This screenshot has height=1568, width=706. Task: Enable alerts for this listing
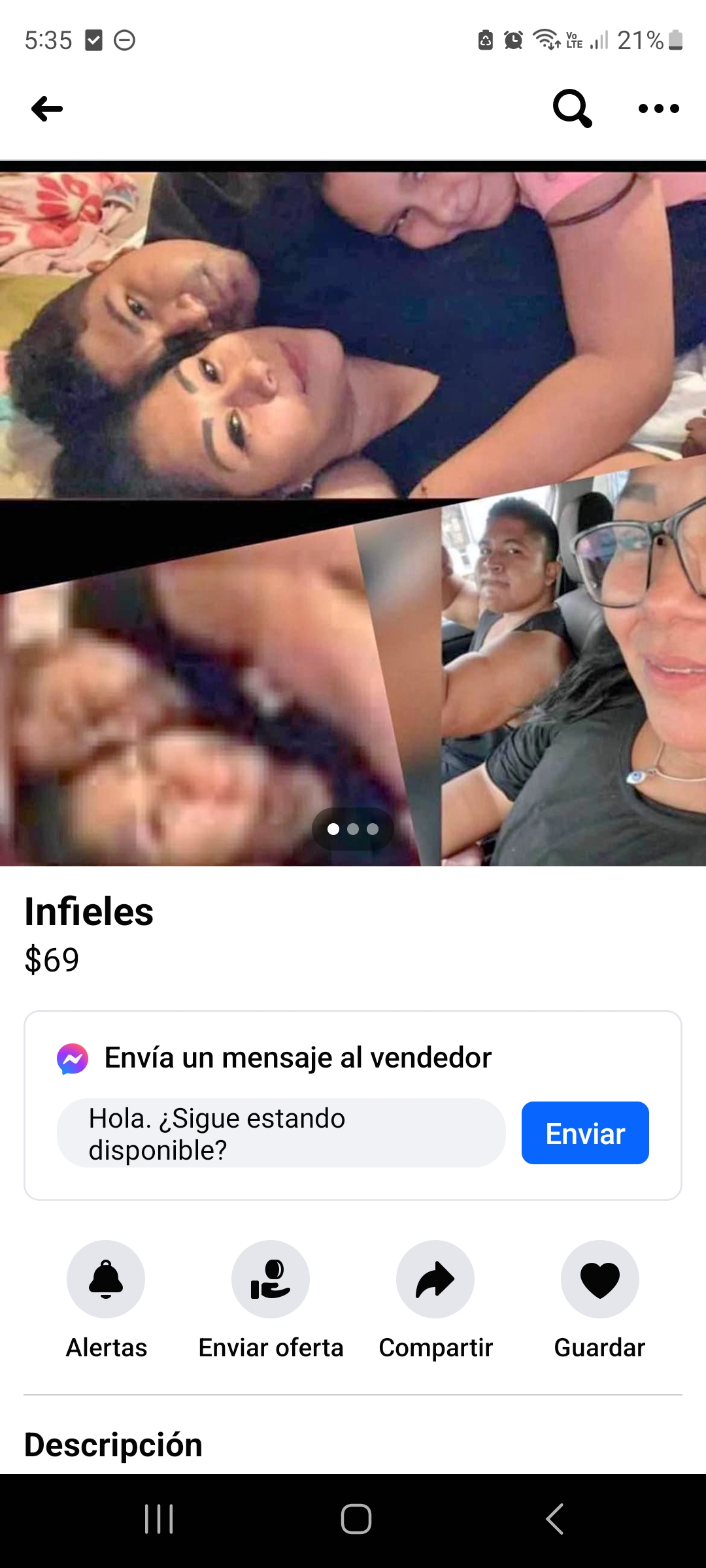click(106, 1279)
